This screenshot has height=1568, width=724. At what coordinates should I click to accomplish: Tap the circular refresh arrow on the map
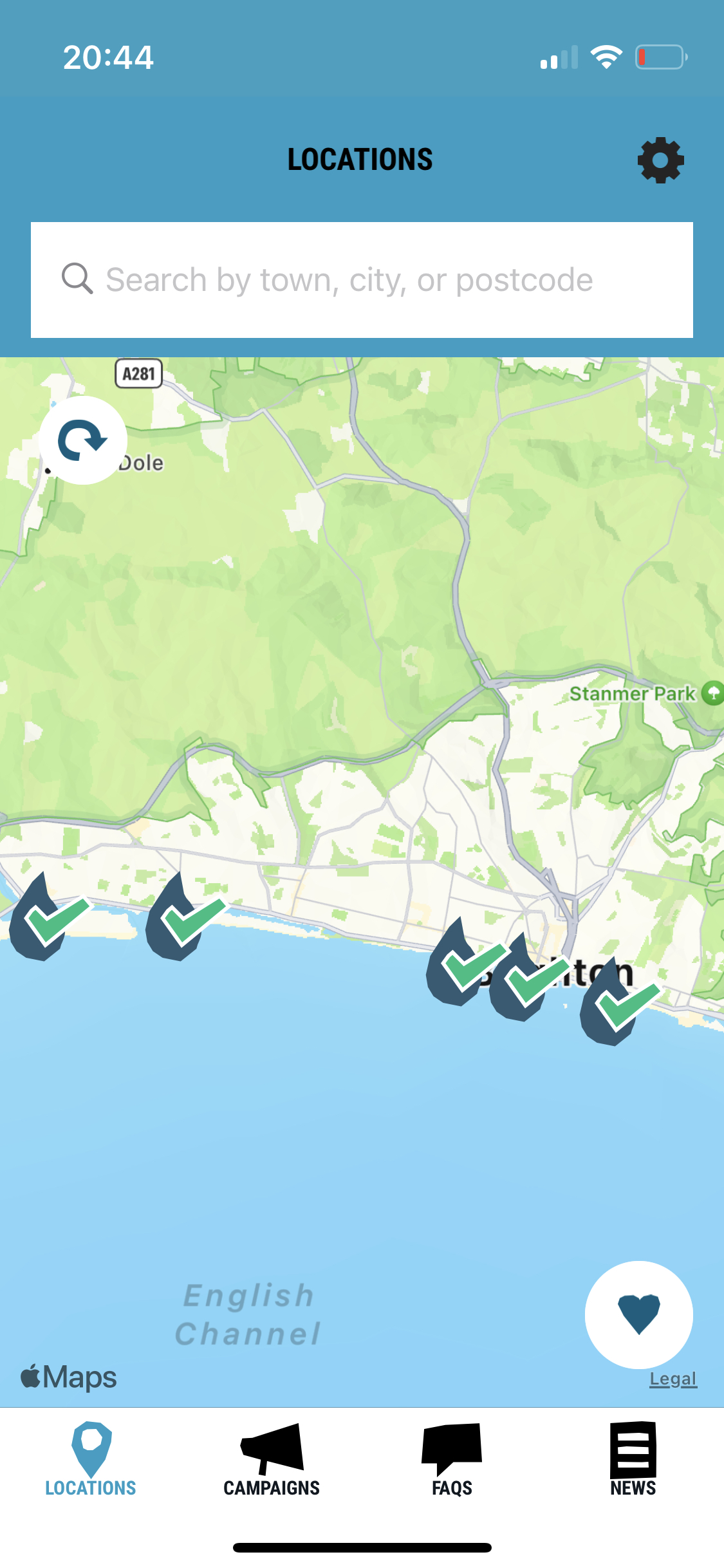click(x=83, y=440)
